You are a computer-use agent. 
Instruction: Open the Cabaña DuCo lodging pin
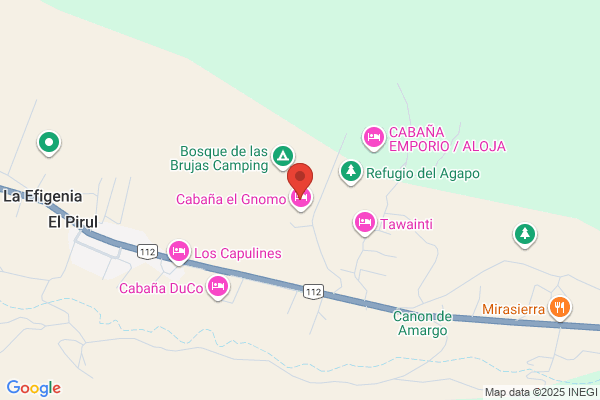(218, 287)
